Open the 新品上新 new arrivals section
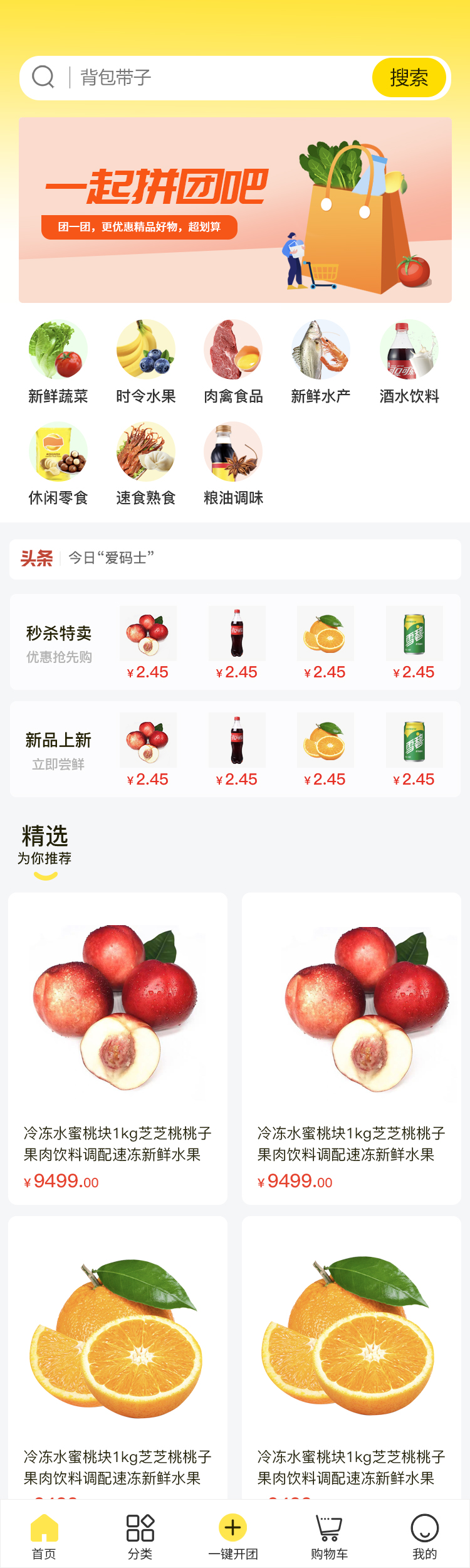470x1568 pixels. 58,750
